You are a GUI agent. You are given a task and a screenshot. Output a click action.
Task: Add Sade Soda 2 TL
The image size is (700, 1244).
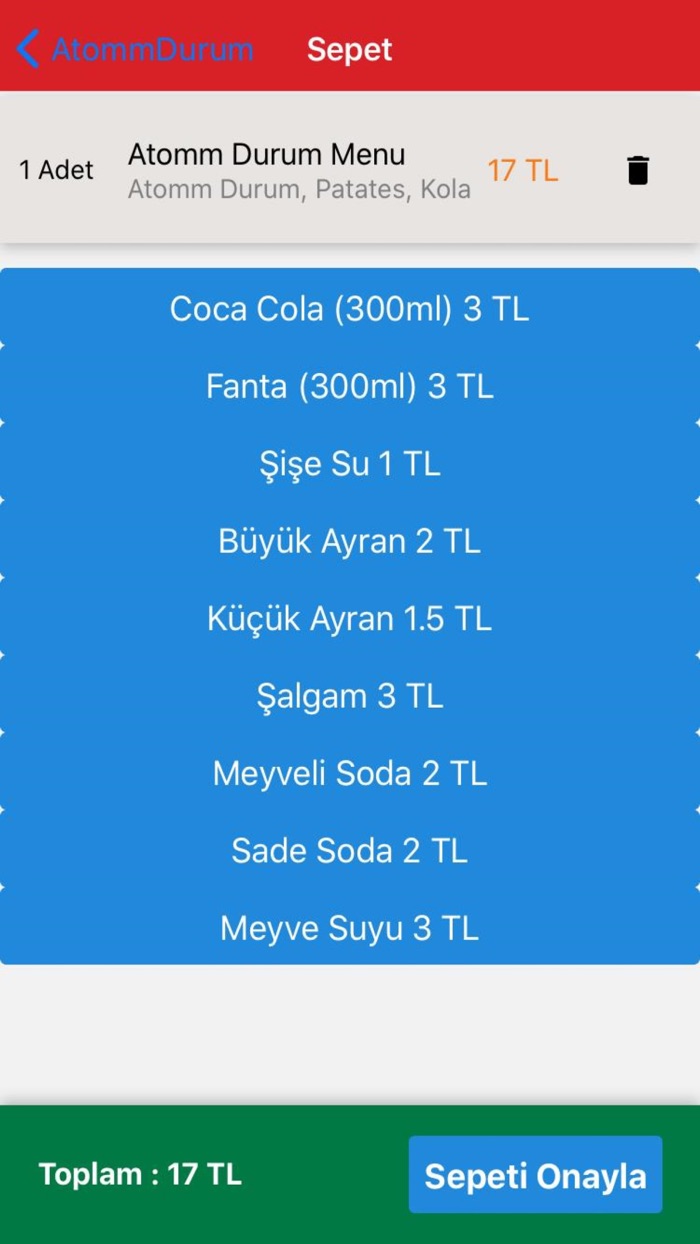pos(349,851)
